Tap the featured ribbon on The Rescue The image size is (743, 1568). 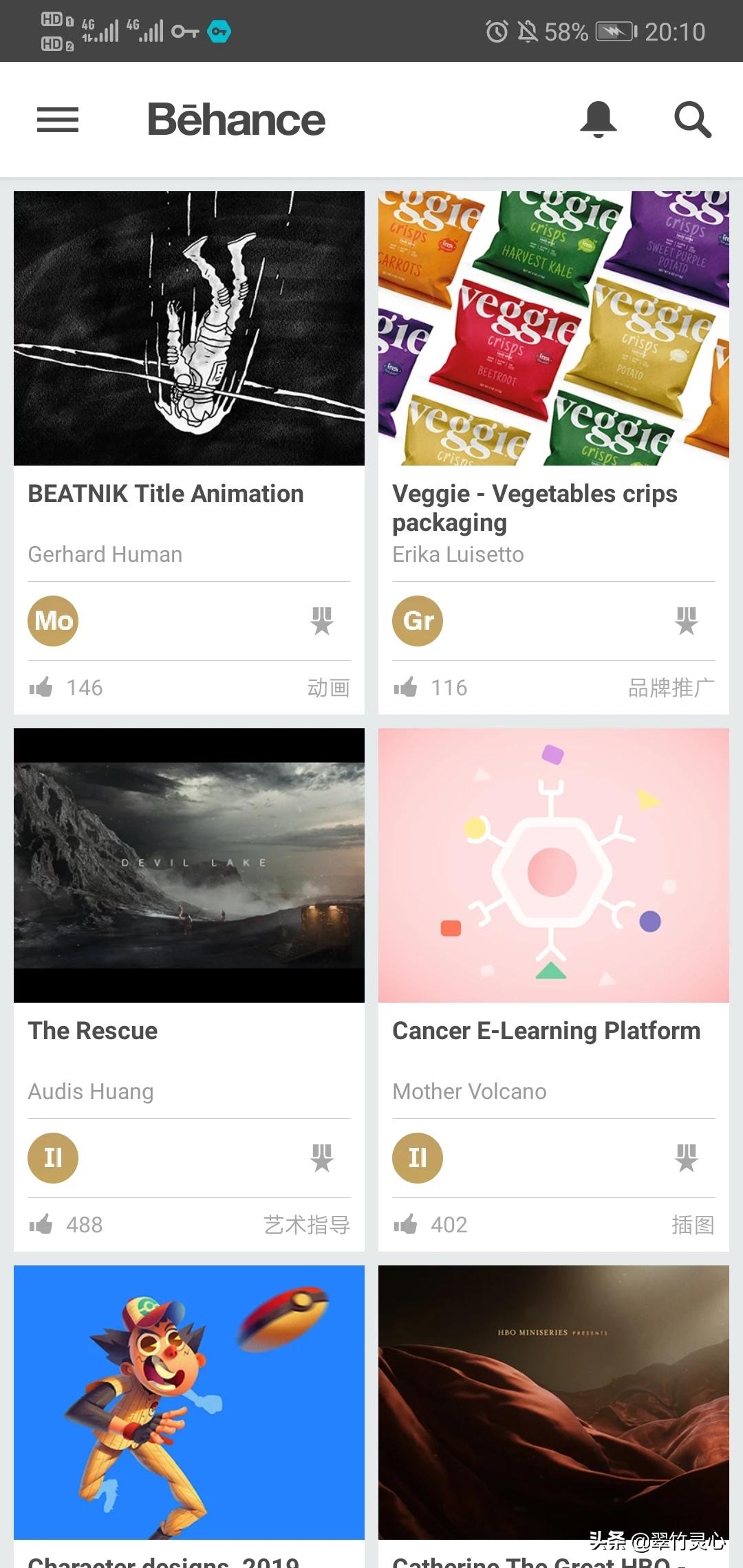point(322,1158)
